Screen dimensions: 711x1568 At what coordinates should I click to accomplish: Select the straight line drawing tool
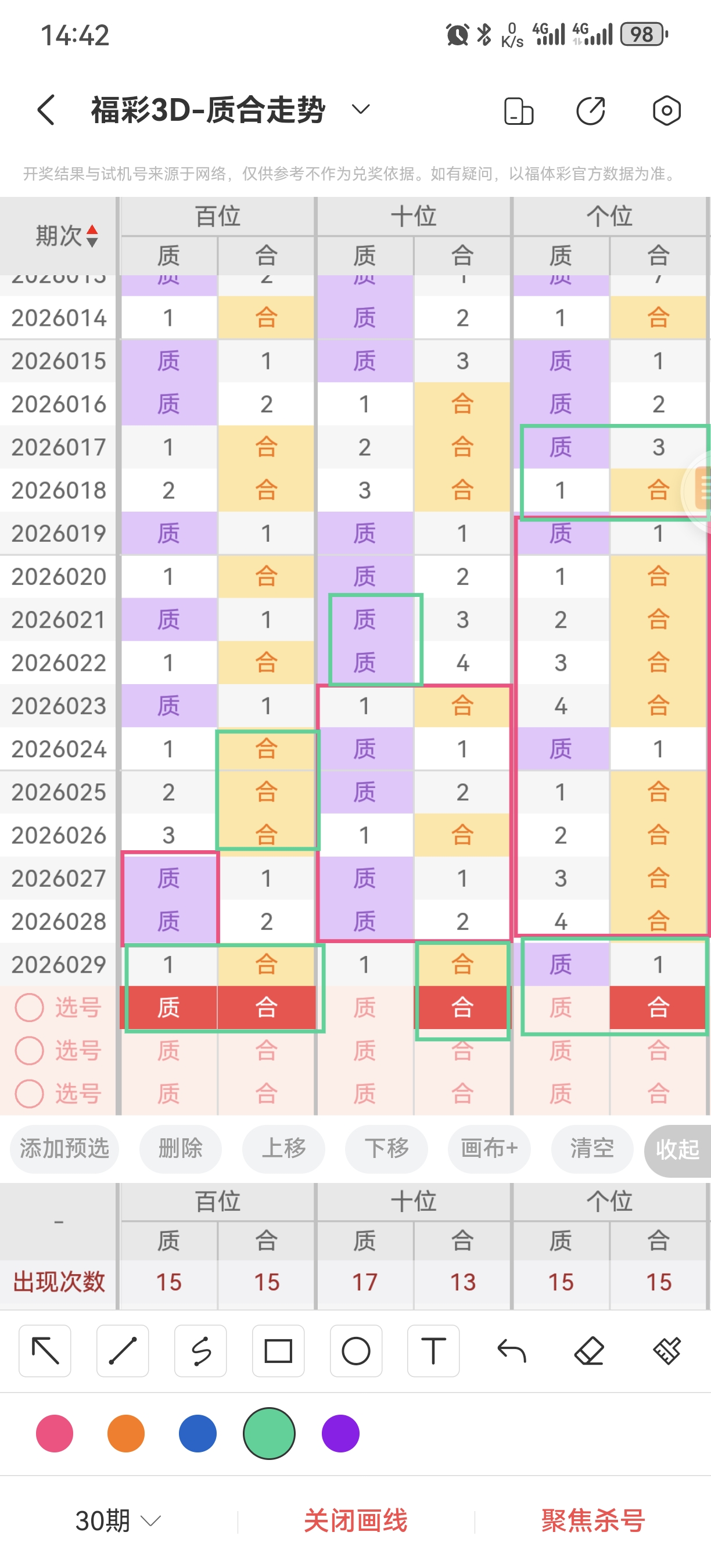point(122,1351)
